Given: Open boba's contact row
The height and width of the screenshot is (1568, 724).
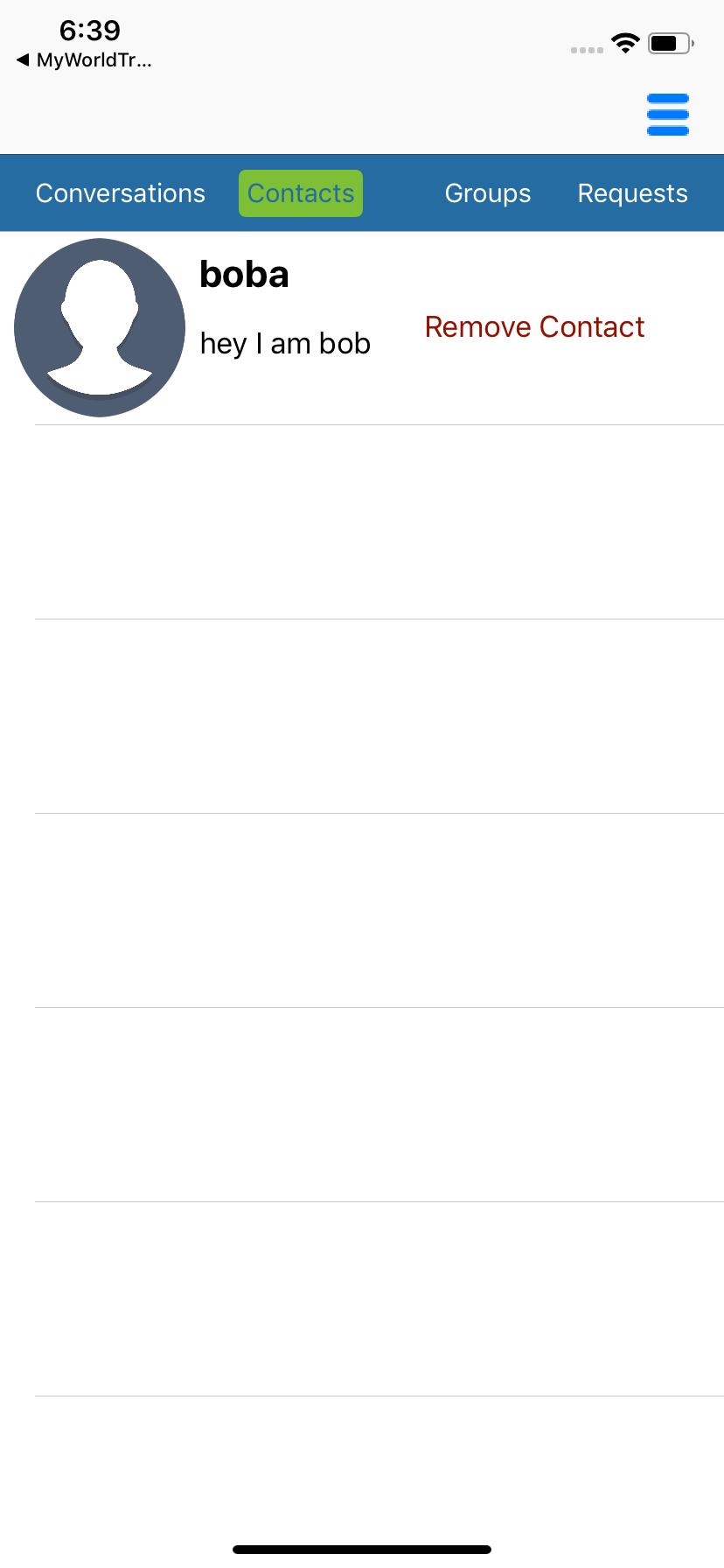Looking at the screenshot, I should pos(362,328).
